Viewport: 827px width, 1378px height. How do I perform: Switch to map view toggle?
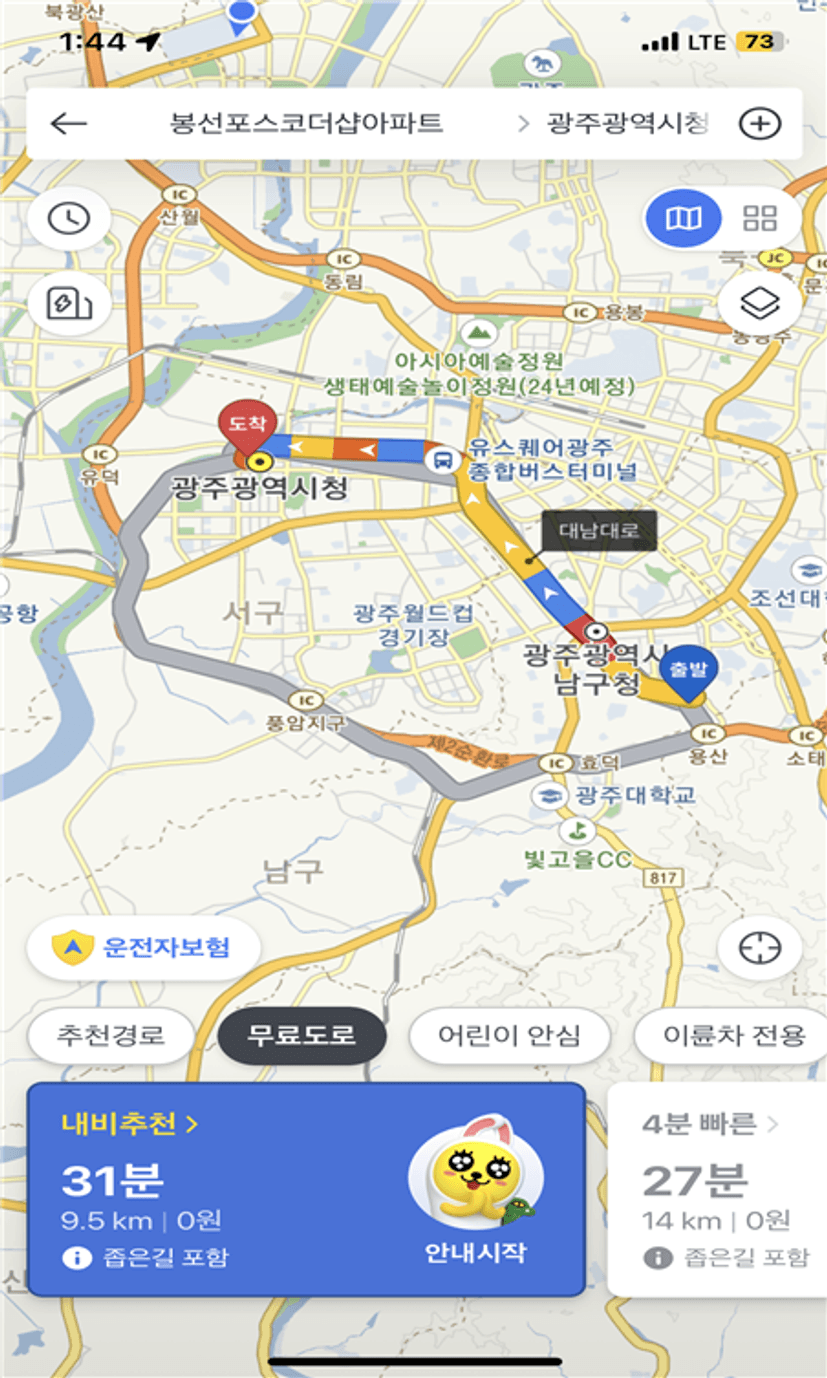click(x=684, y=218)
